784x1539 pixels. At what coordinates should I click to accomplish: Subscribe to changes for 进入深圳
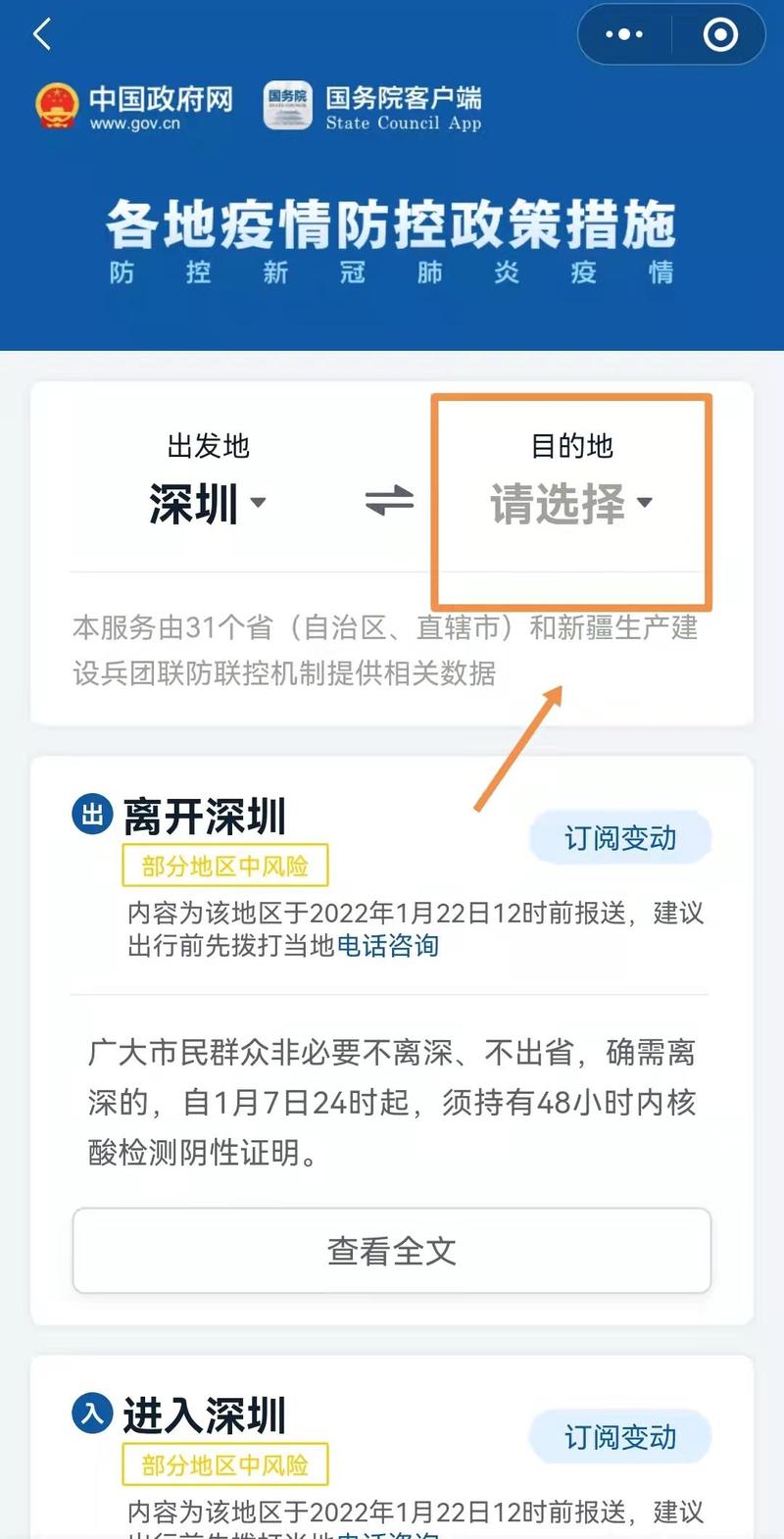620,1437
